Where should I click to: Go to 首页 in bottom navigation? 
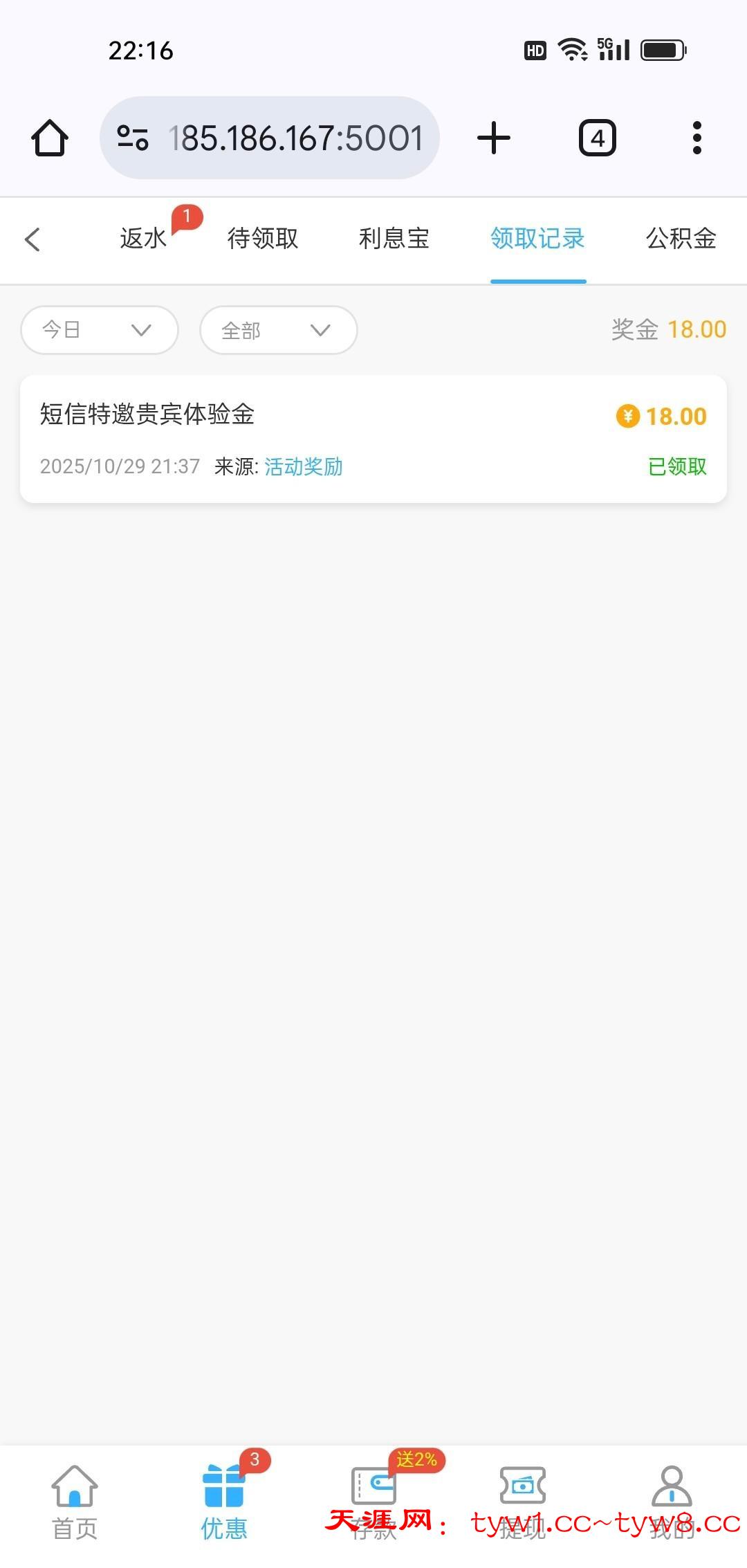(x=75, y=1503)
